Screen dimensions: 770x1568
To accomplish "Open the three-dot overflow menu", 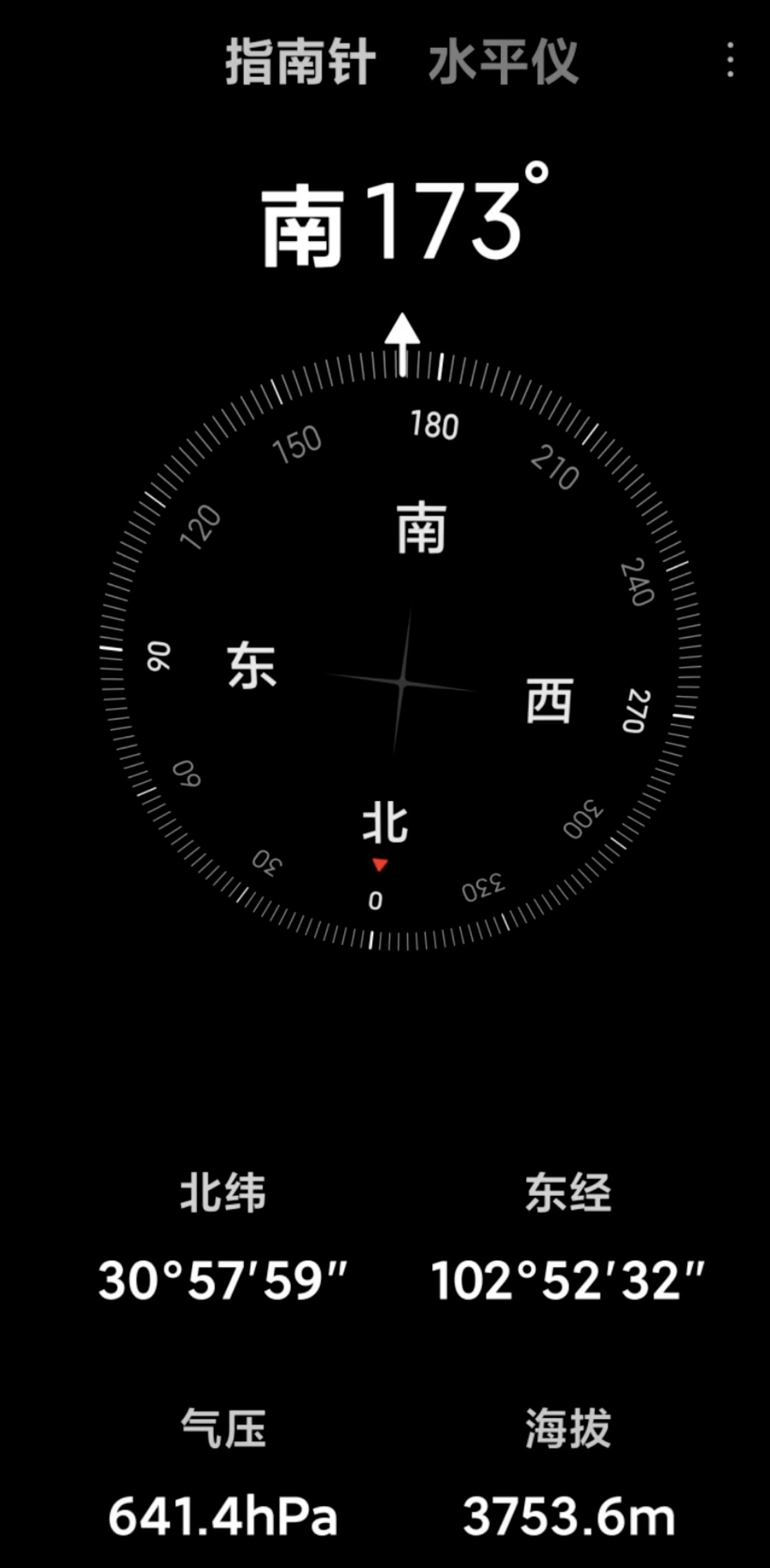I will tap(730, 60).
